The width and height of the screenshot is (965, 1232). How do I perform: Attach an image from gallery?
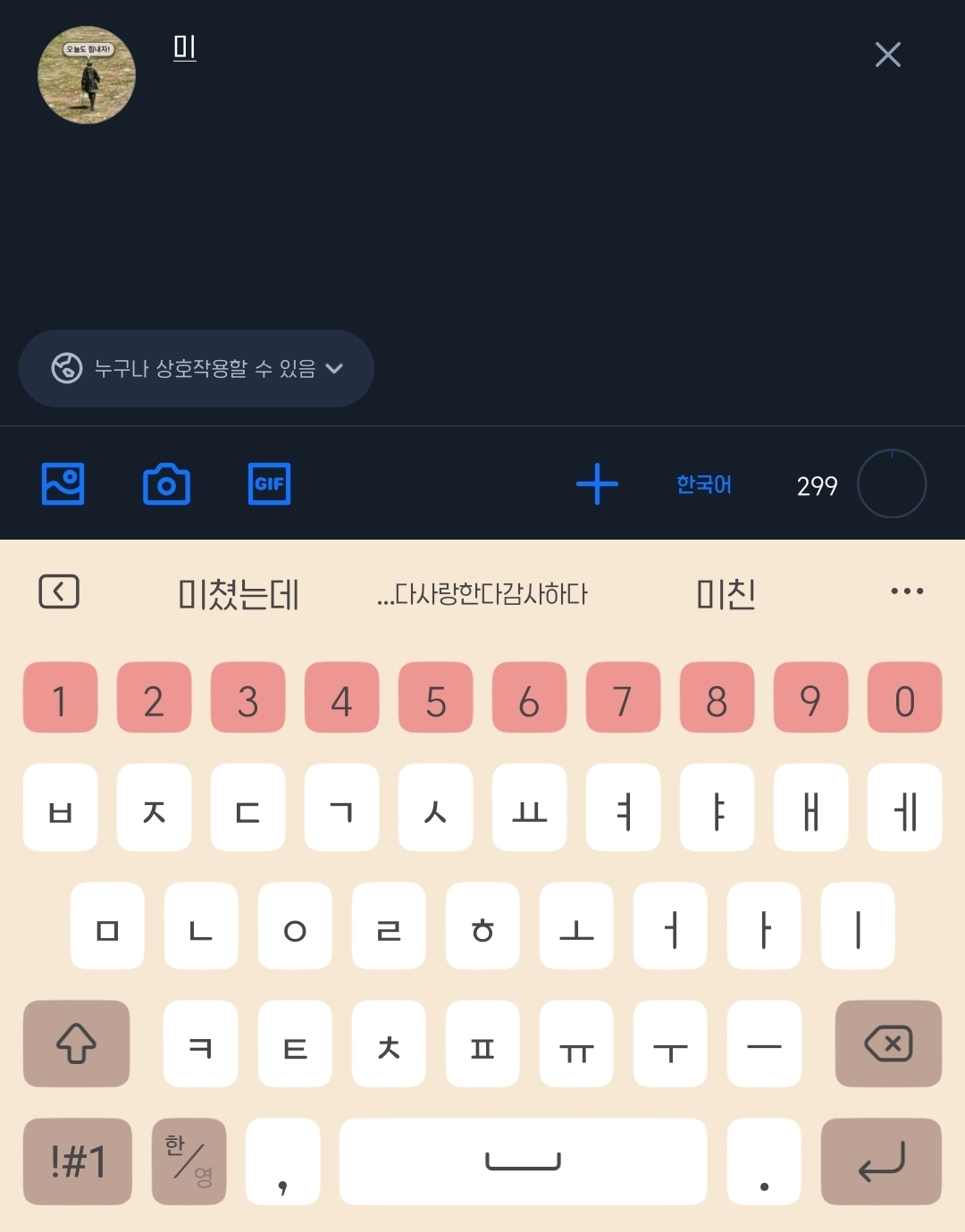point(63,484)
